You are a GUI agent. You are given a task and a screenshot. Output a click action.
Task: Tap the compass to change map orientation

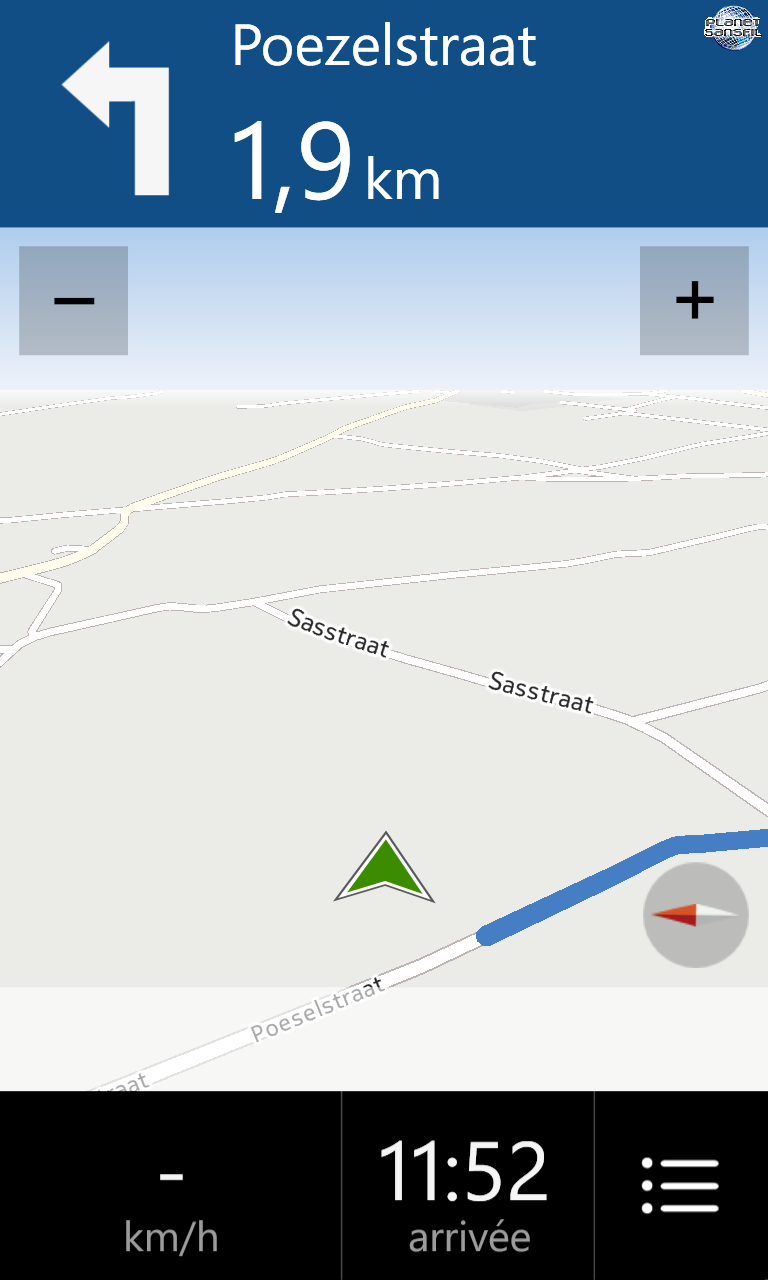(695, 914)
